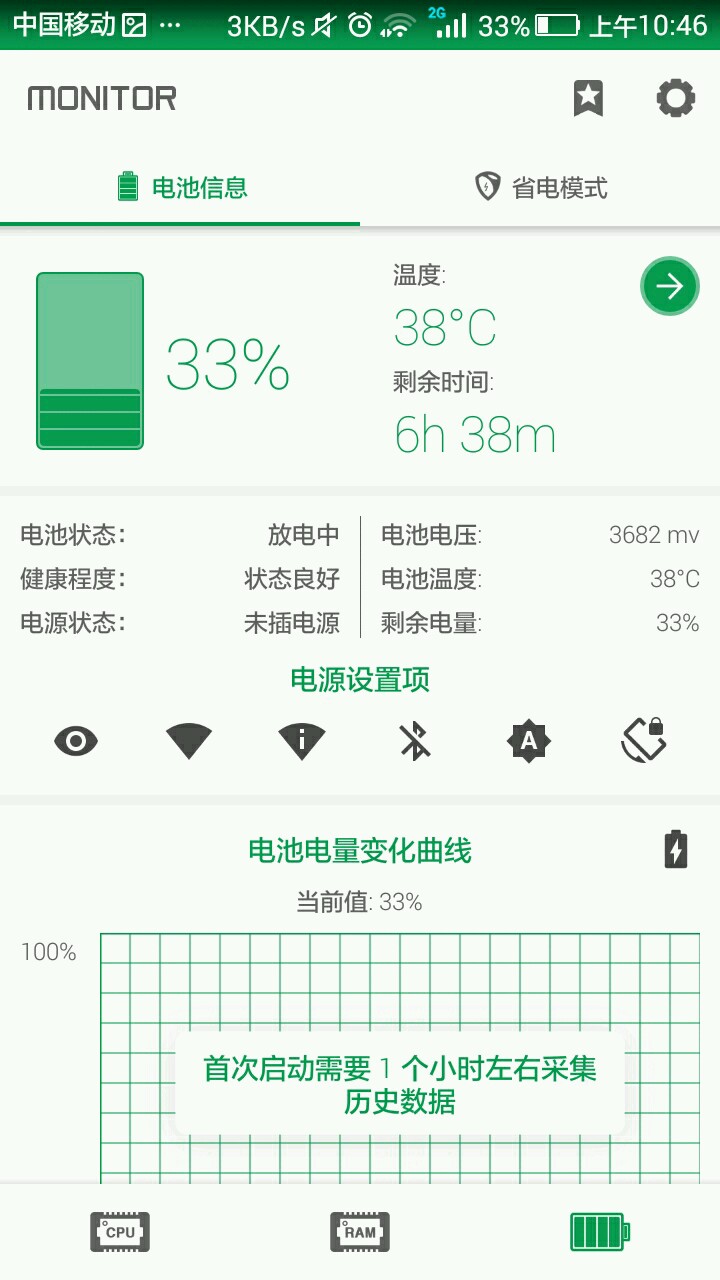Viewport: 720px width, 1280px height.
Task: Open the settings gear
Action: click(x=675, y=98)
